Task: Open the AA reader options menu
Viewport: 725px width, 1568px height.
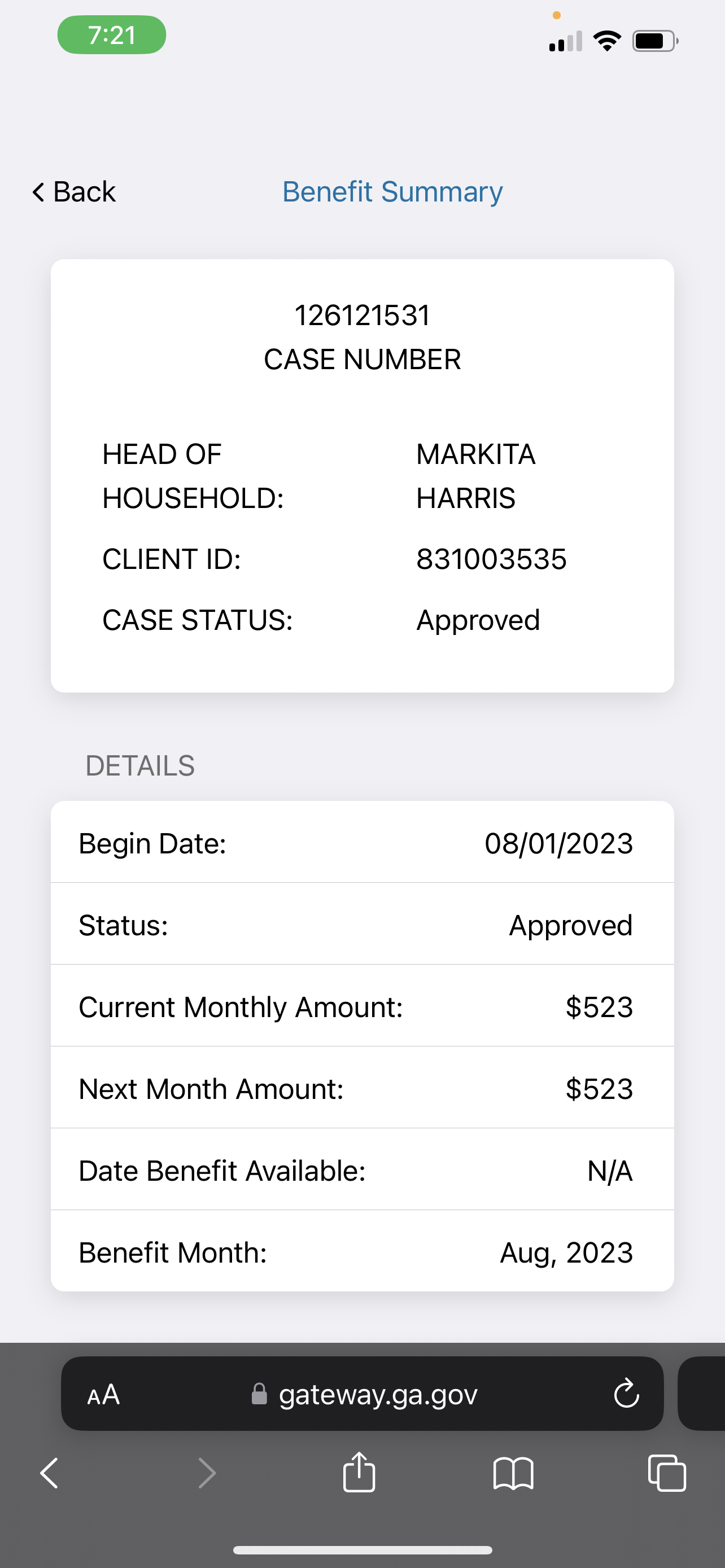Action: pos(103,1394)
